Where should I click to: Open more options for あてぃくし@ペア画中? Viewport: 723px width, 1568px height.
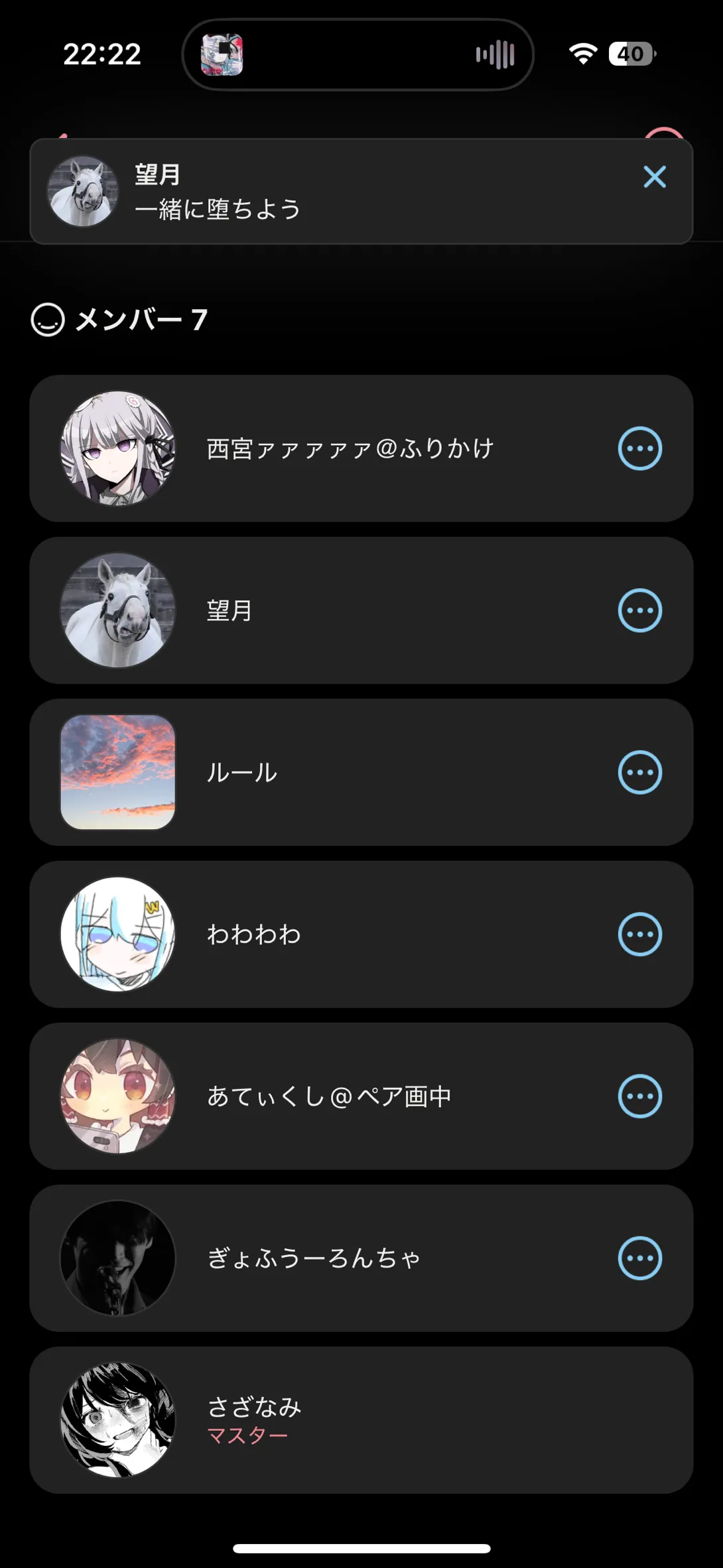(640, 1096)
